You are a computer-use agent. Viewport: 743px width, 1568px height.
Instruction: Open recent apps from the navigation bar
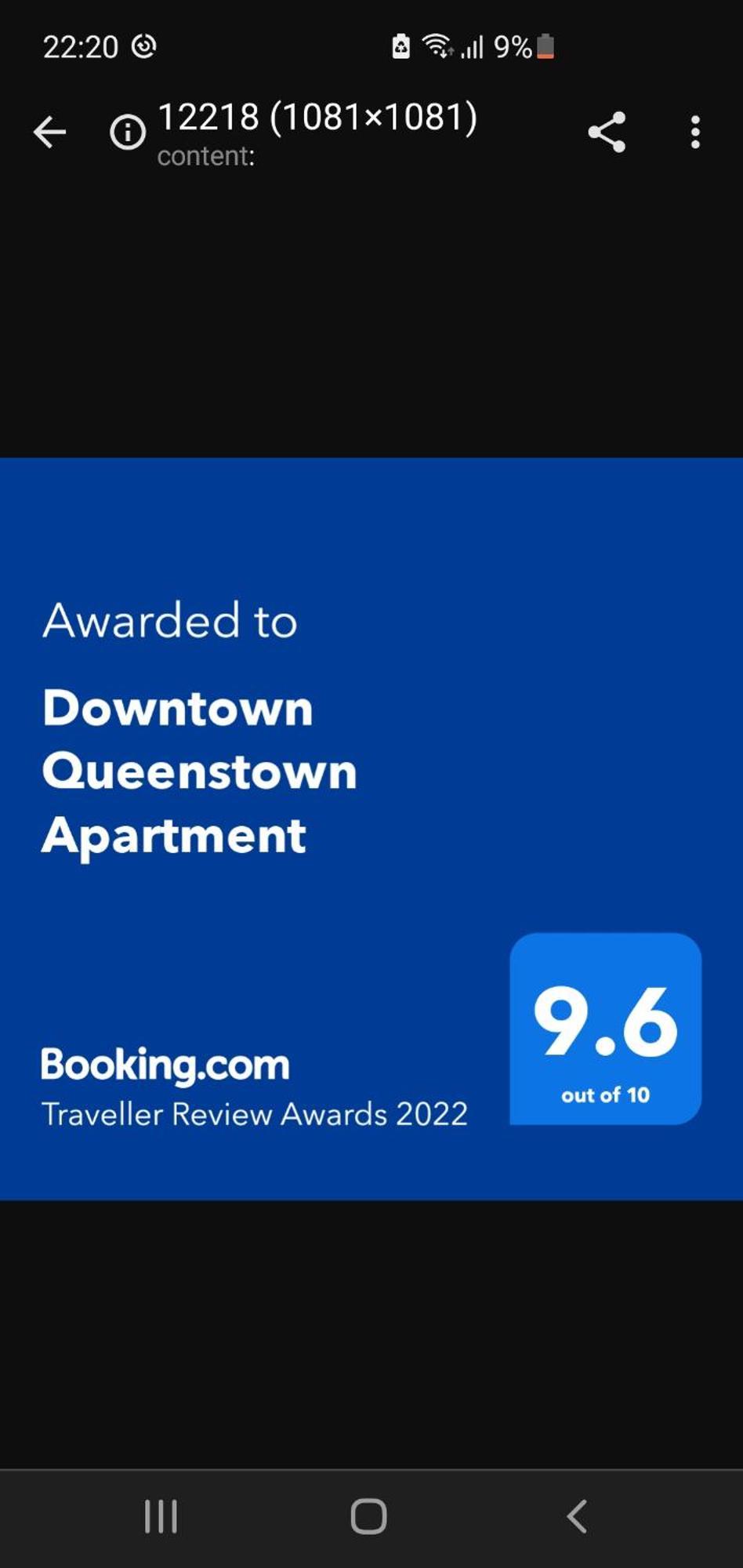coord(161,1516)
